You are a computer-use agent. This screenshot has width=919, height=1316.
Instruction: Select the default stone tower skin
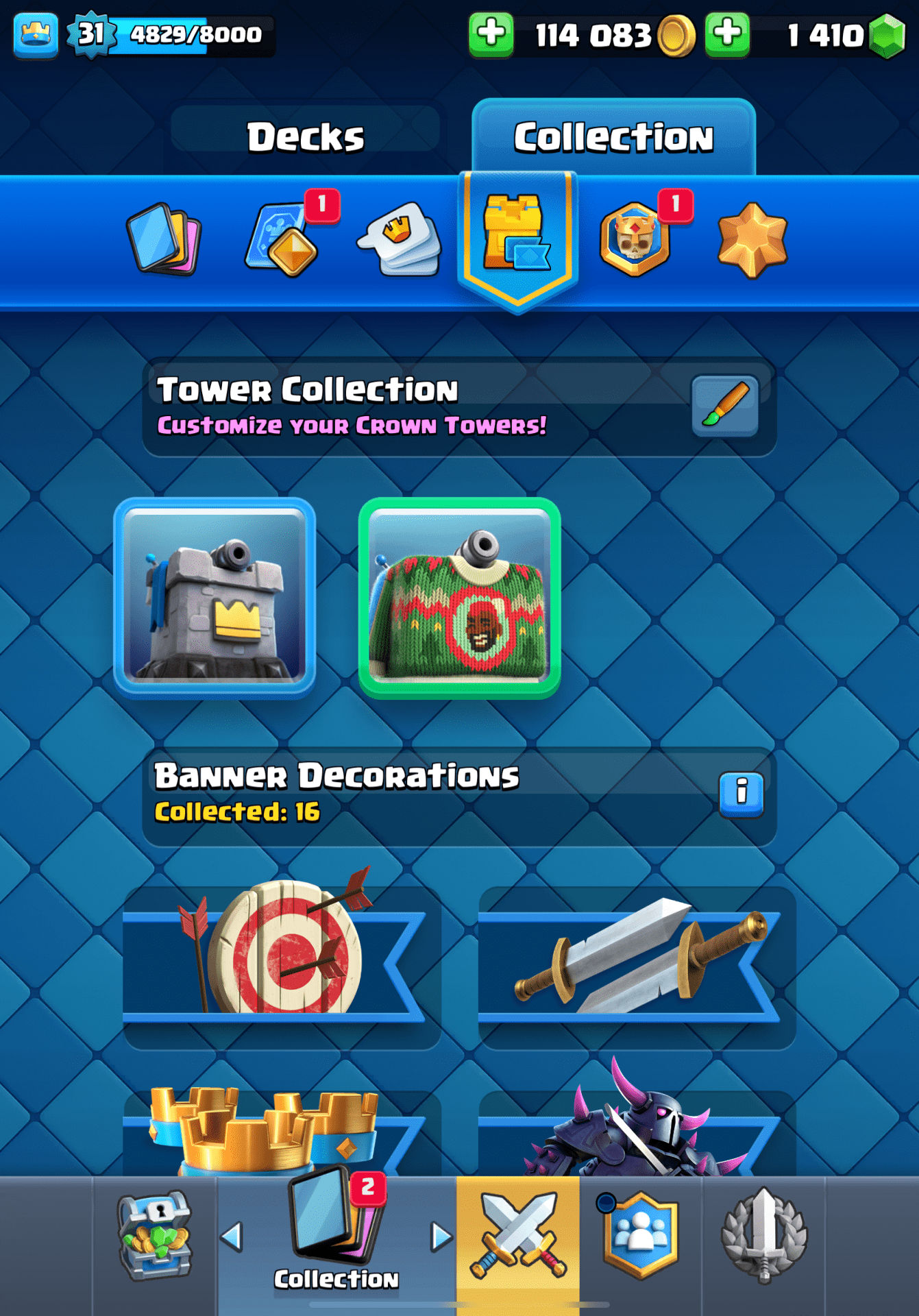[215, 598]
